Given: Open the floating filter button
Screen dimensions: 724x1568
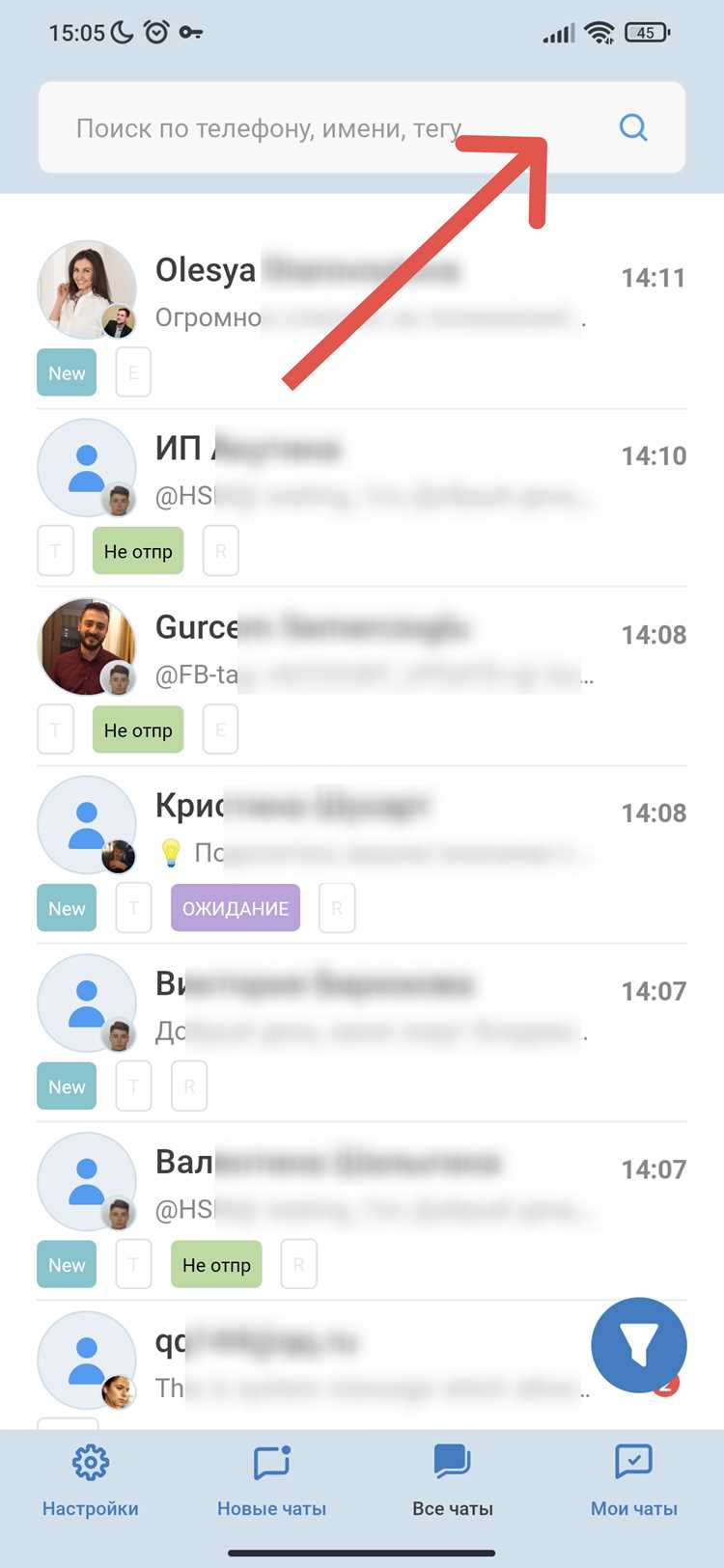Looking at the screenshot, I should click(639, 1344).
